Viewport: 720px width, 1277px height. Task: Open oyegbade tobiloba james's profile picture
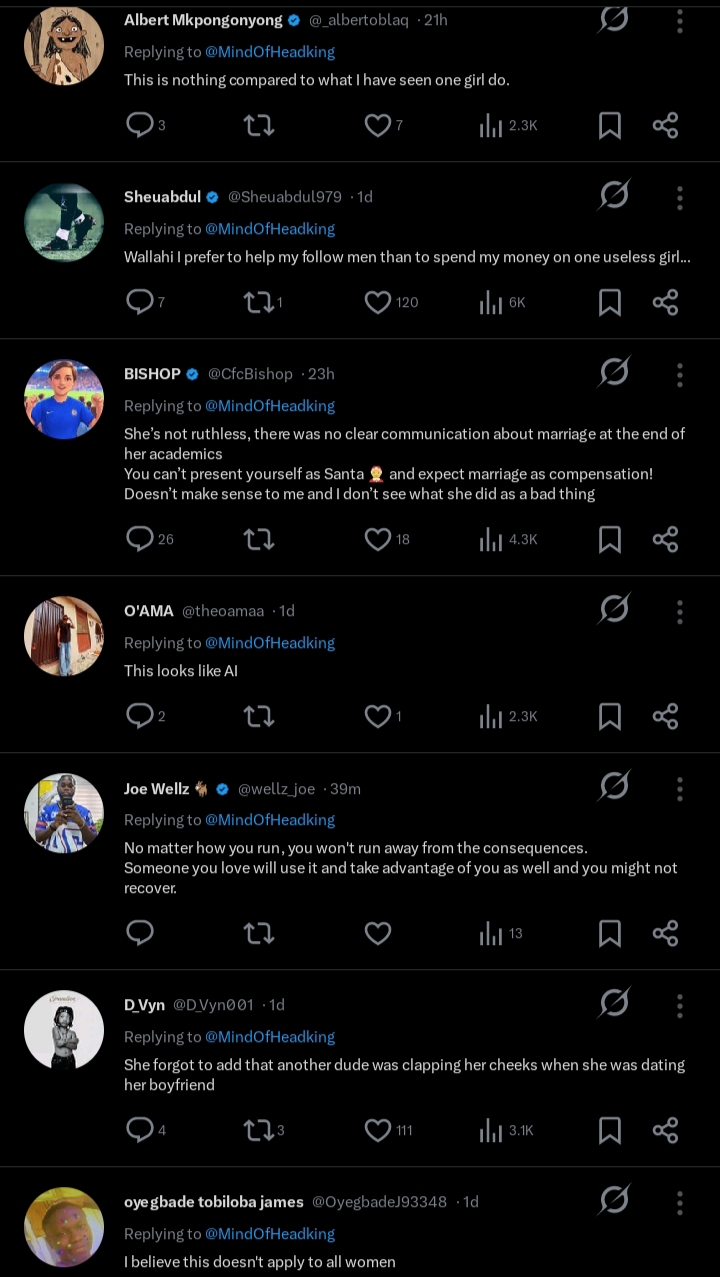click(x=64, y=1227)
